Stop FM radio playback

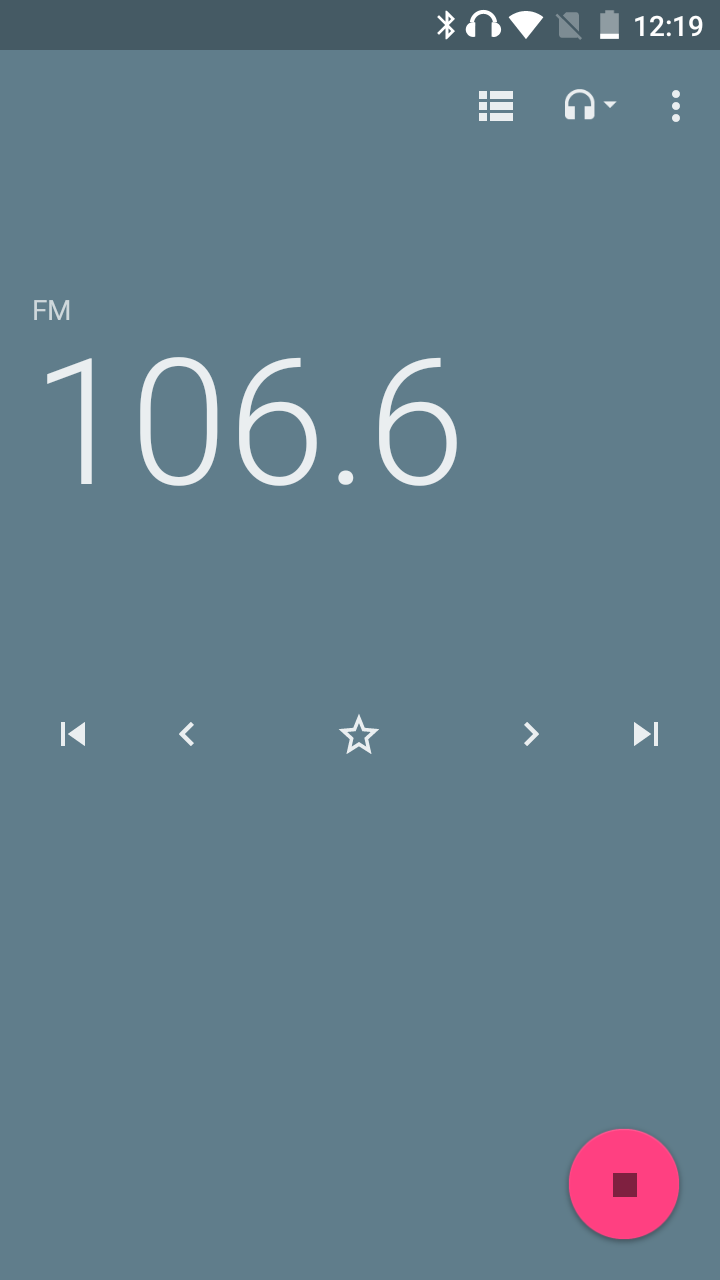click(x=624, y=1184)
